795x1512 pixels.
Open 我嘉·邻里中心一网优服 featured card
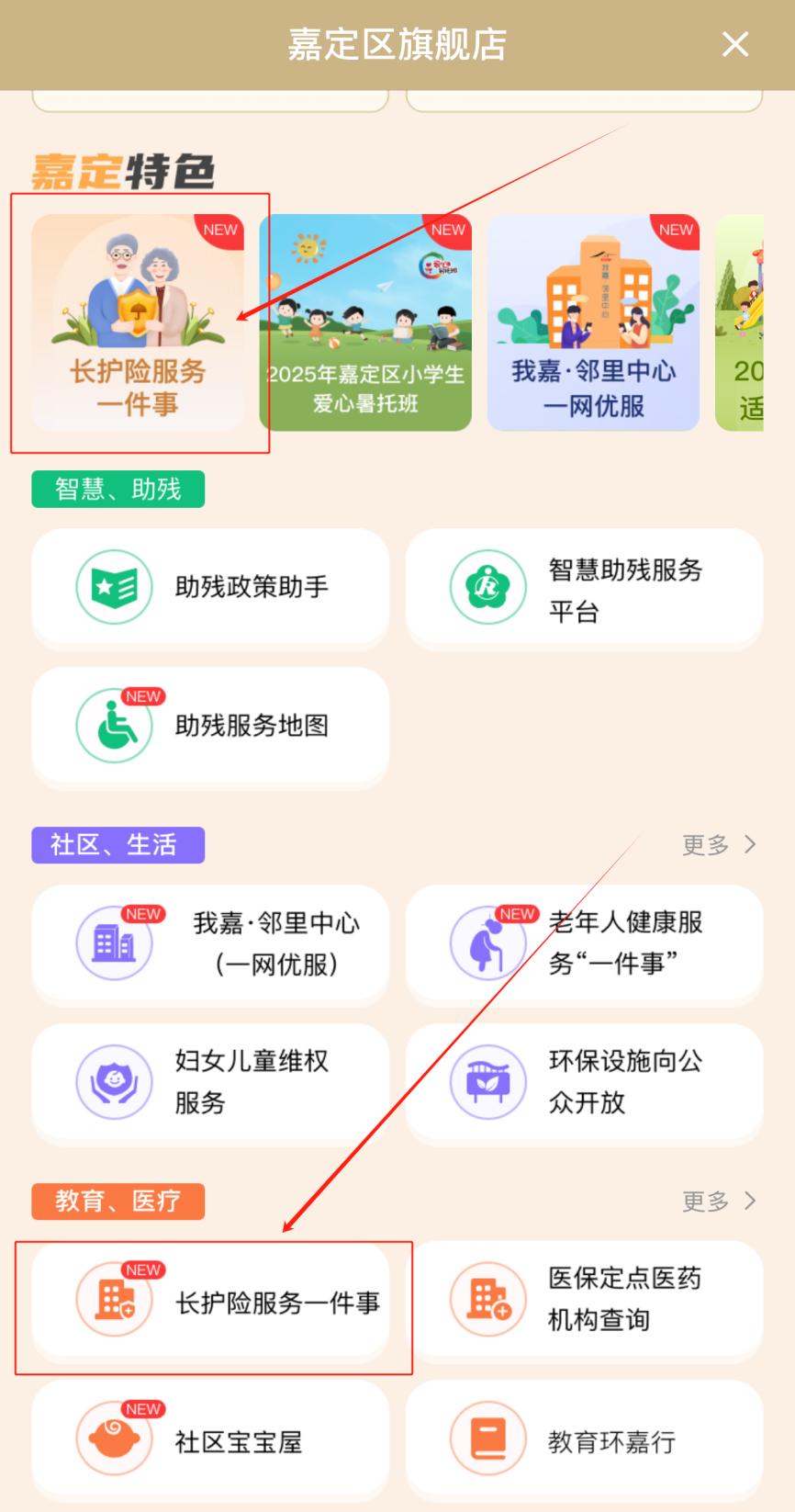coord(593,322)
